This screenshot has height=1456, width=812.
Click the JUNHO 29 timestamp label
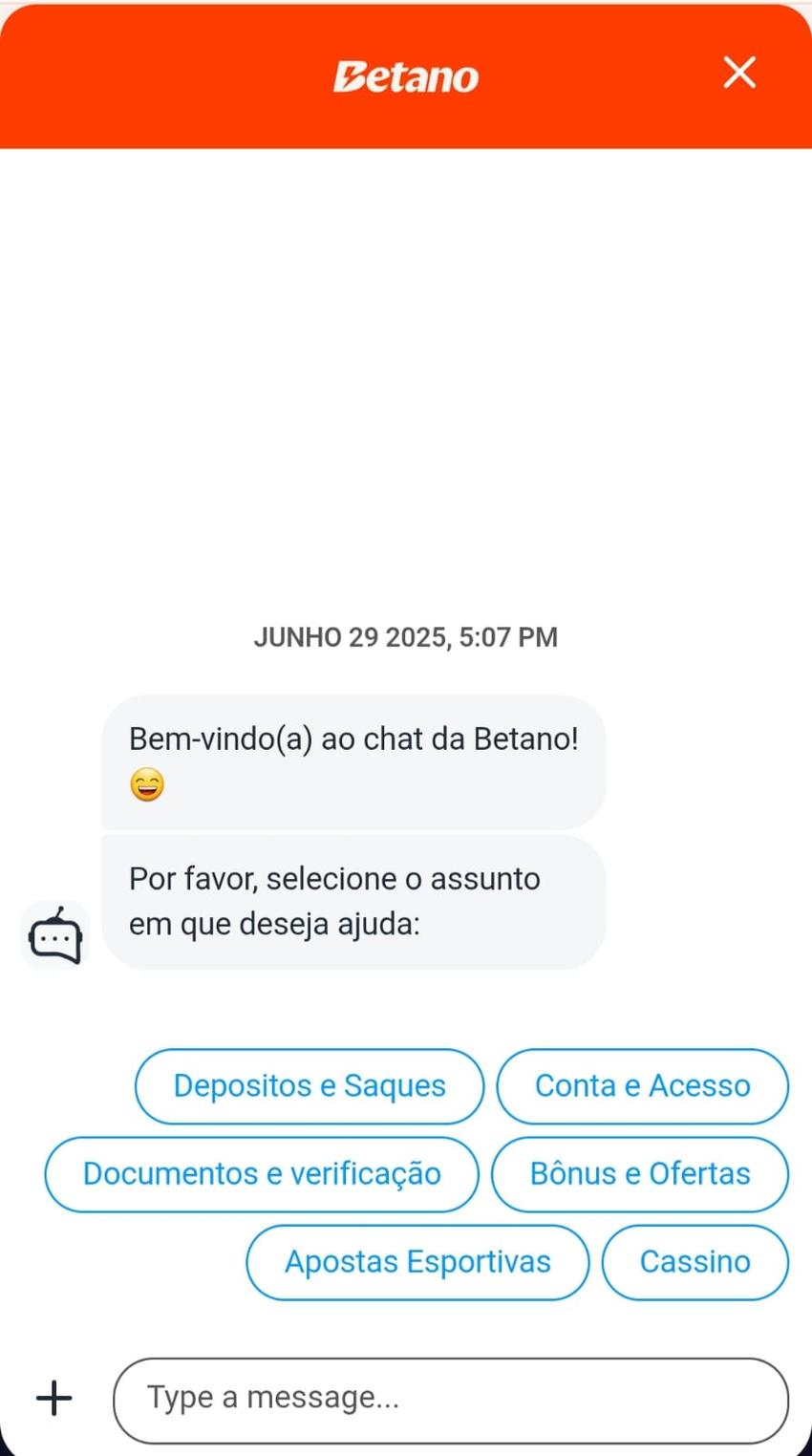click(x=405, y=636)
